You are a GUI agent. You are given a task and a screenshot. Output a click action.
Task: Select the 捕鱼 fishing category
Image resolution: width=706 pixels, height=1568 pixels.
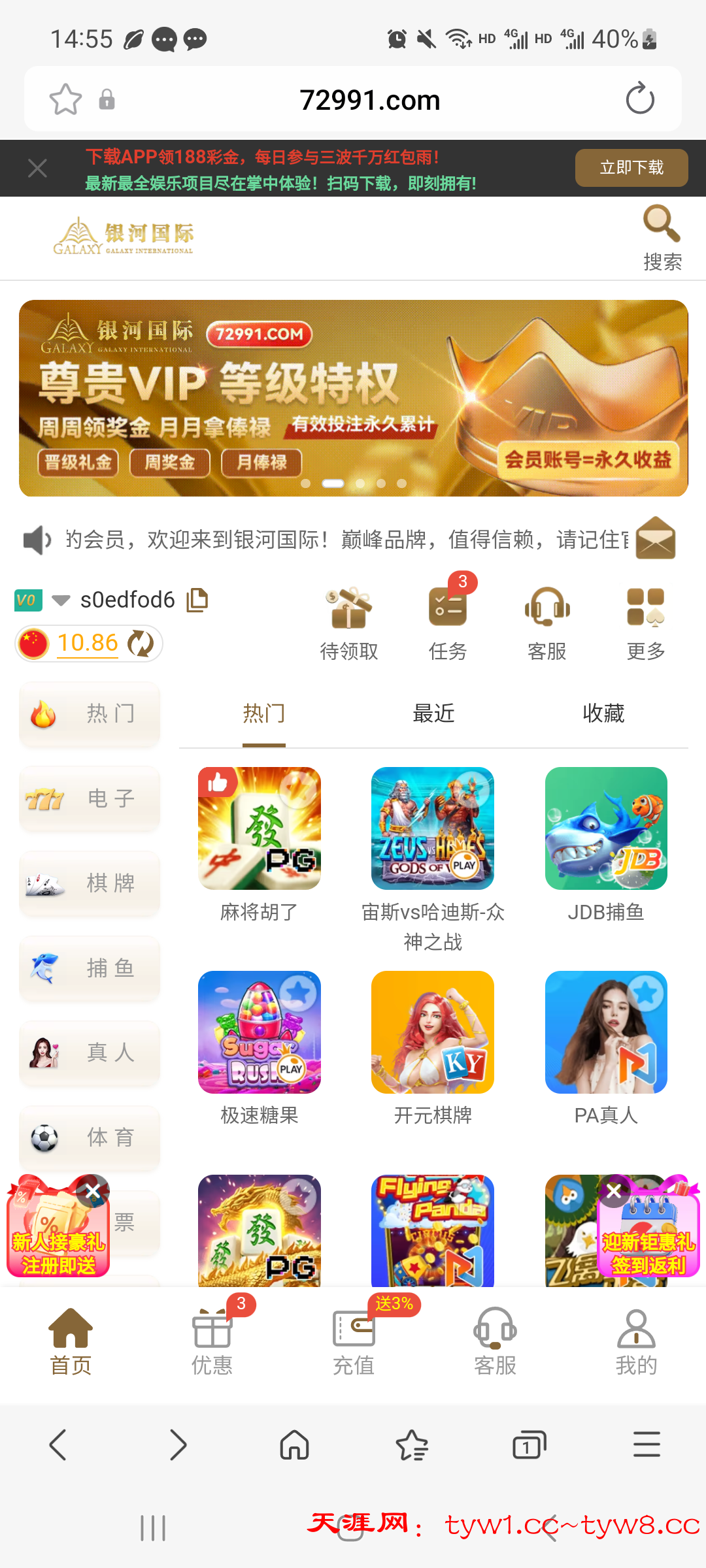(x=90, y=968)
